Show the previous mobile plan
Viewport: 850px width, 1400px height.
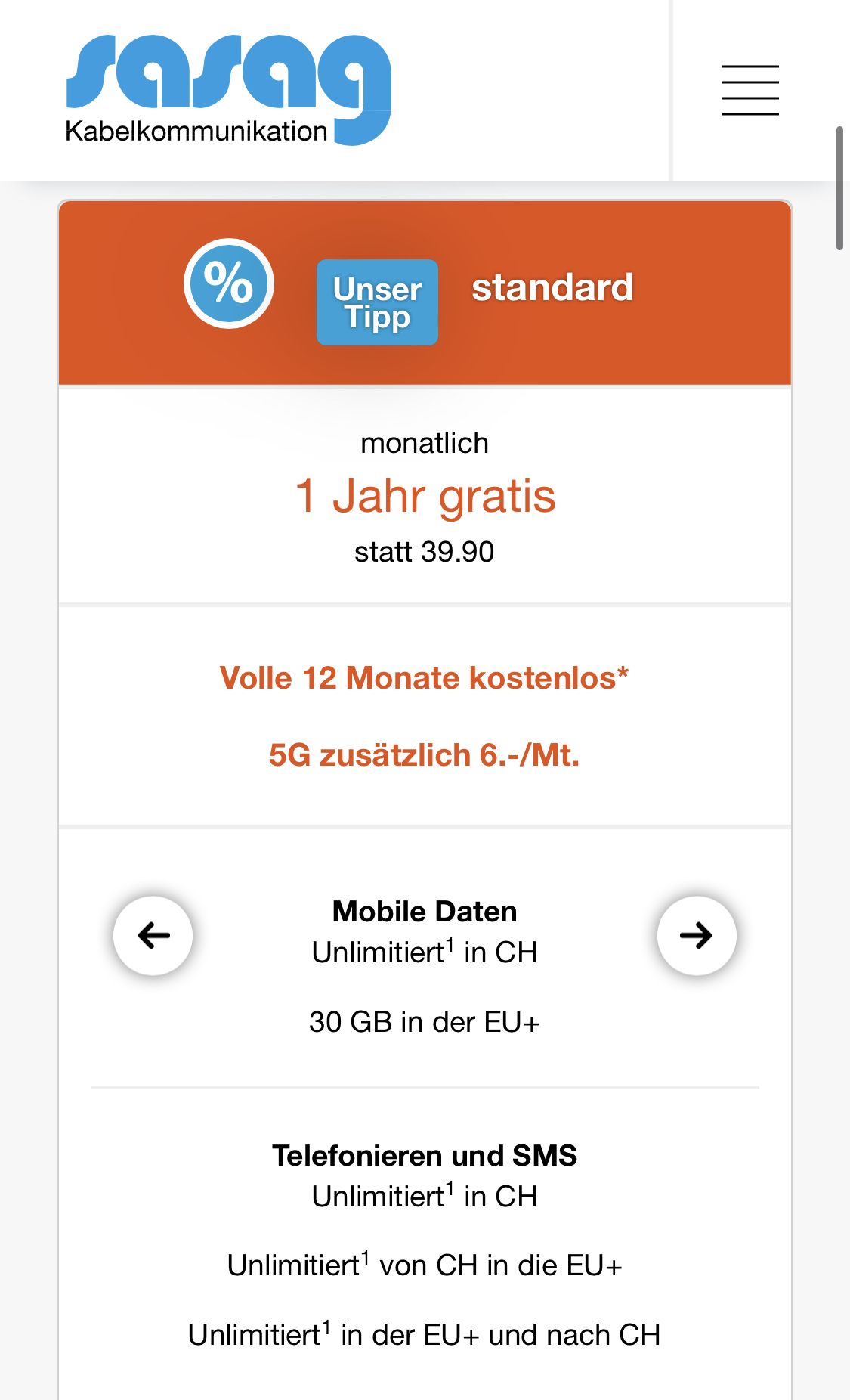point(153,935)
